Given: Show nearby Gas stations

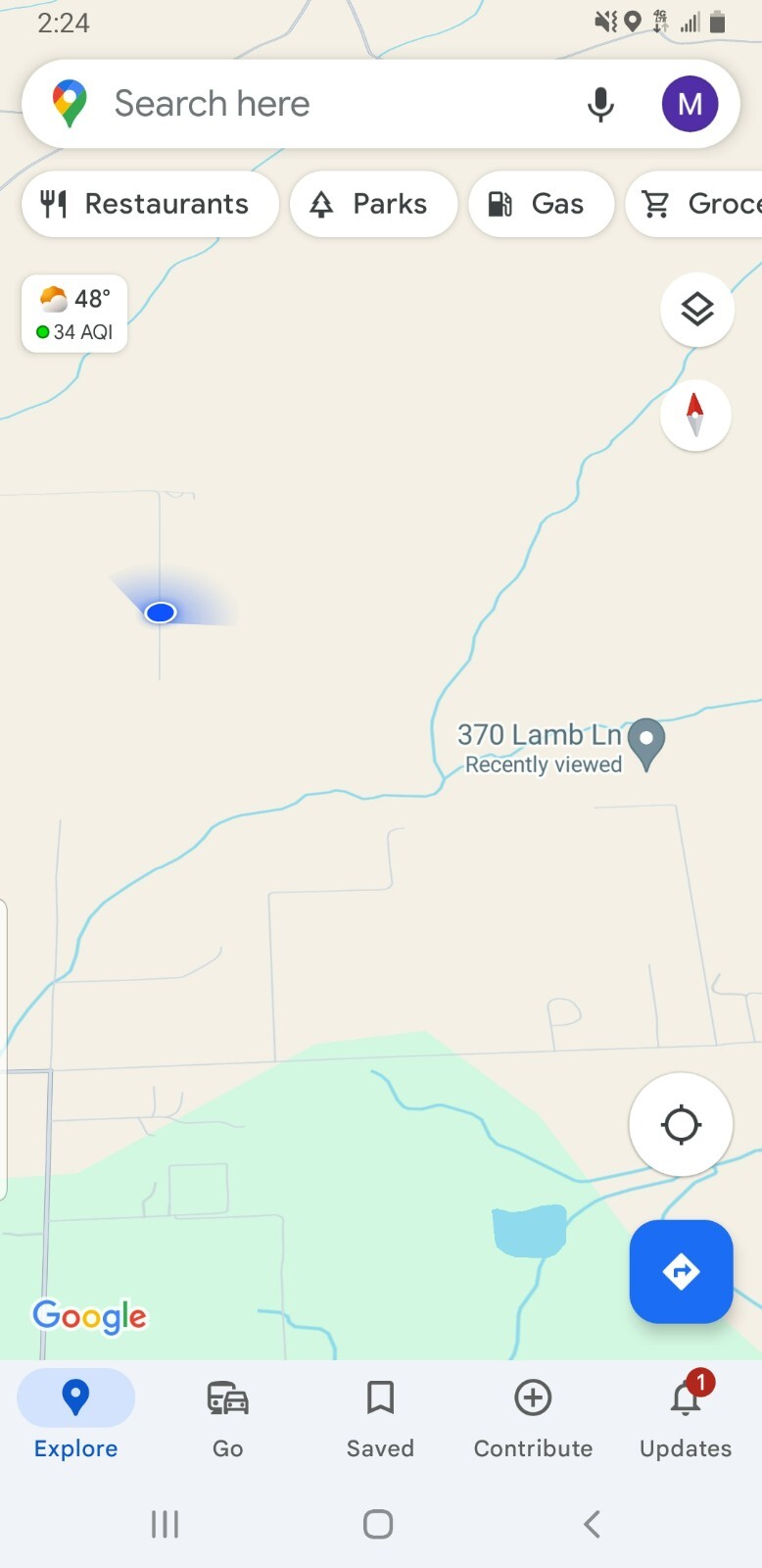Looking at the screenshot, I should point(541,204).
